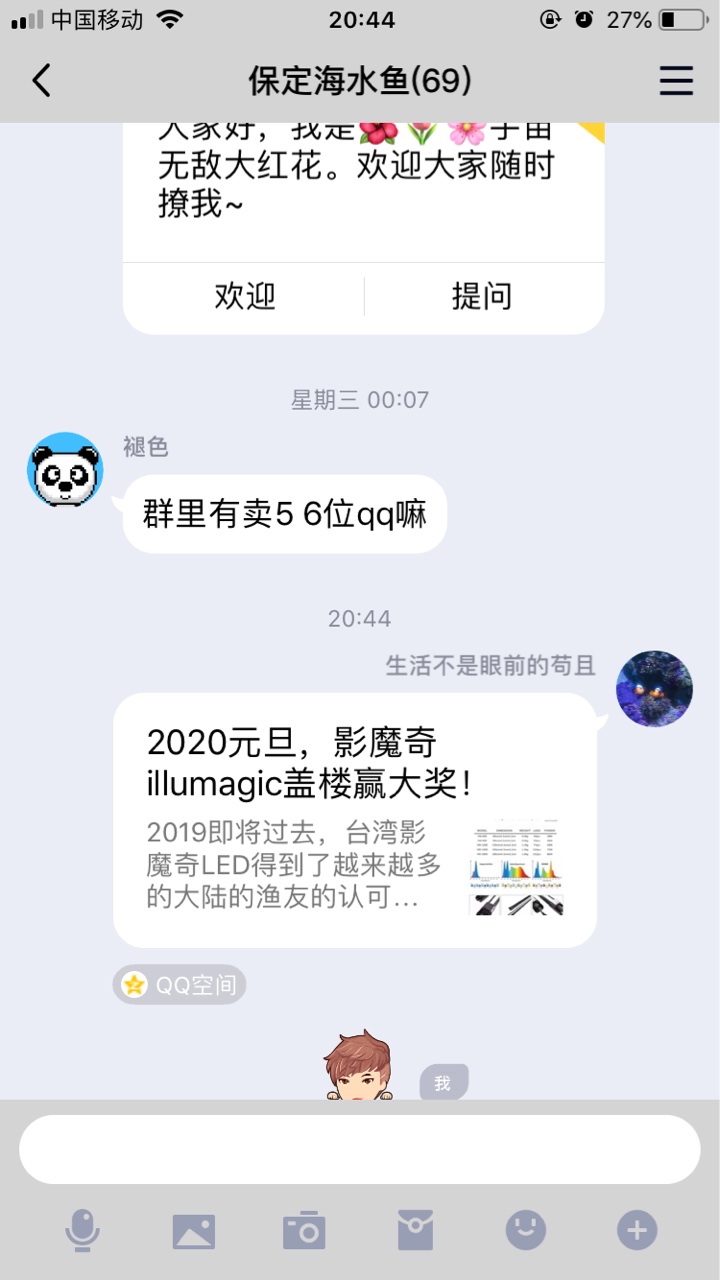The image size is (720, 1280).
Task: Open more options with the plus icon
Action: (x=637, y=1230)
